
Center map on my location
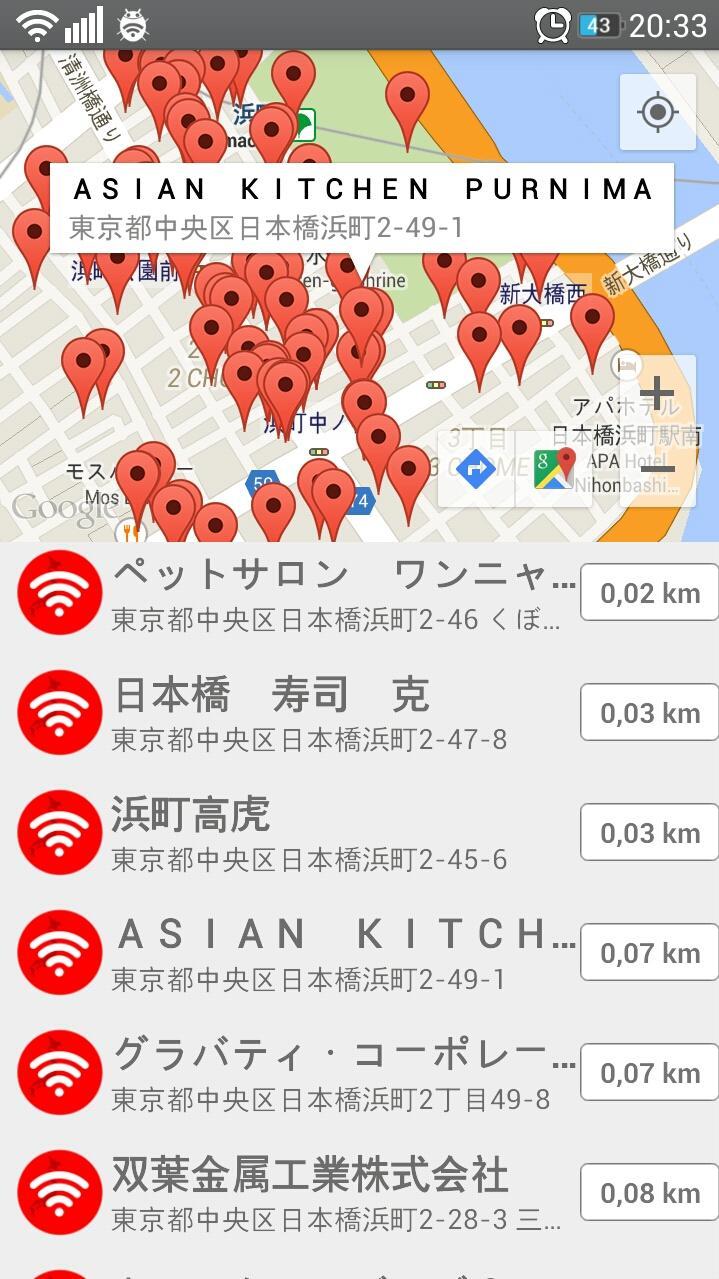(657, 112)
